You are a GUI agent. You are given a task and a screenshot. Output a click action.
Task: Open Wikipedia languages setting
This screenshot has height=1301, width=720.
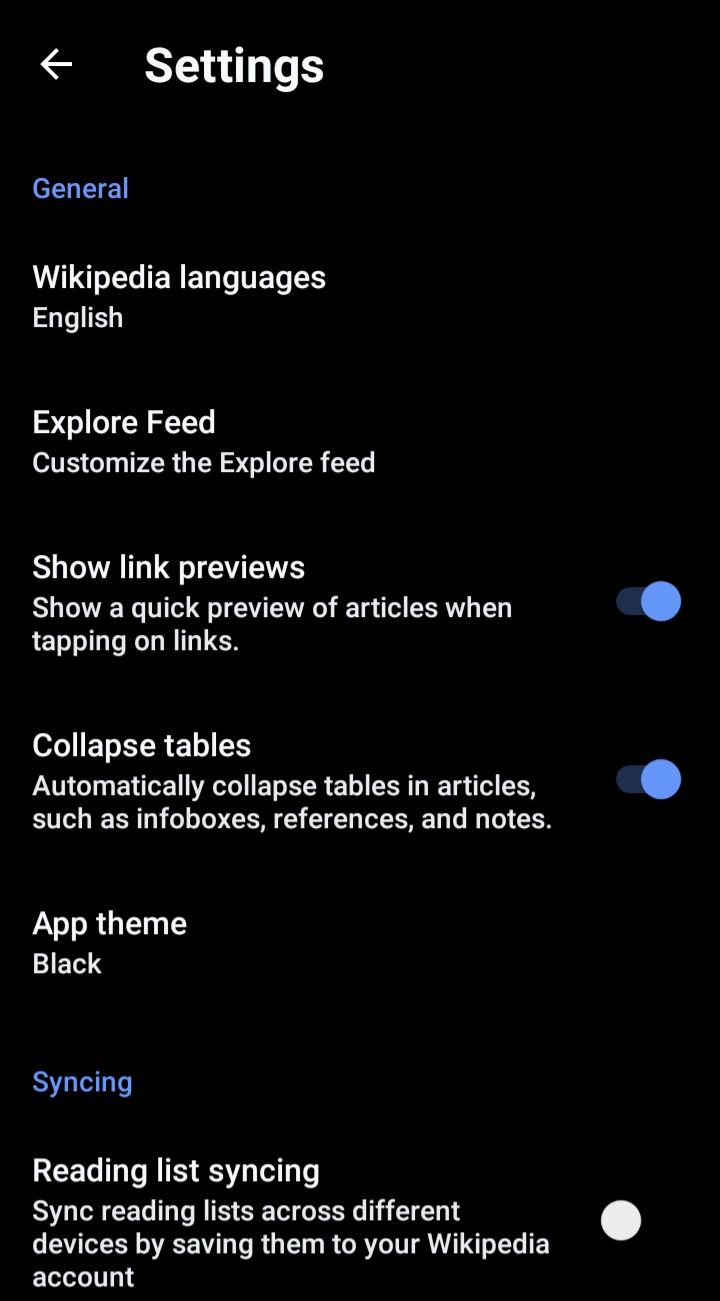(x=180, y=296)
